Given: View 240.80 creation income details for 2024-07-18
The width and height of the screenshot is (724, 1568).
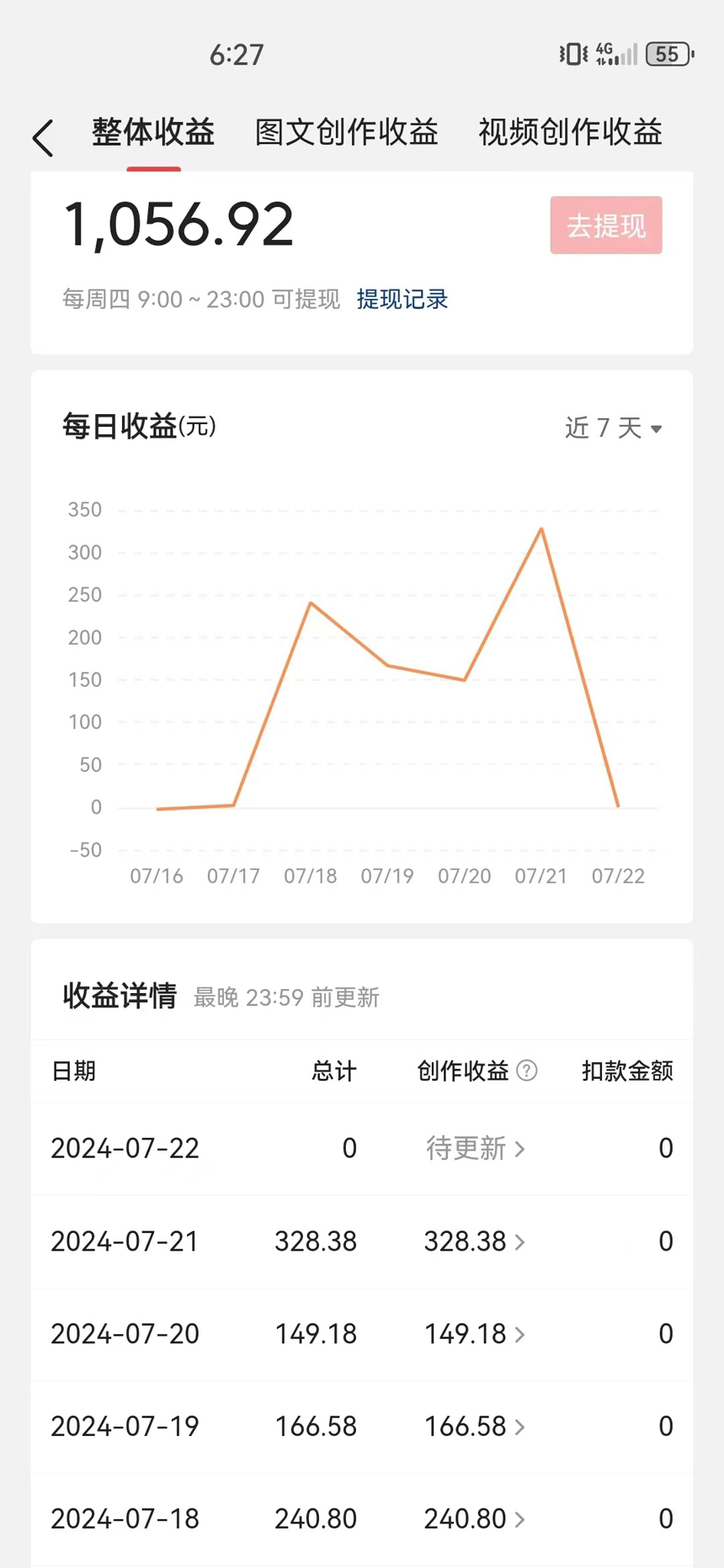Looking at the screenshot, I should click(475, 1518).
